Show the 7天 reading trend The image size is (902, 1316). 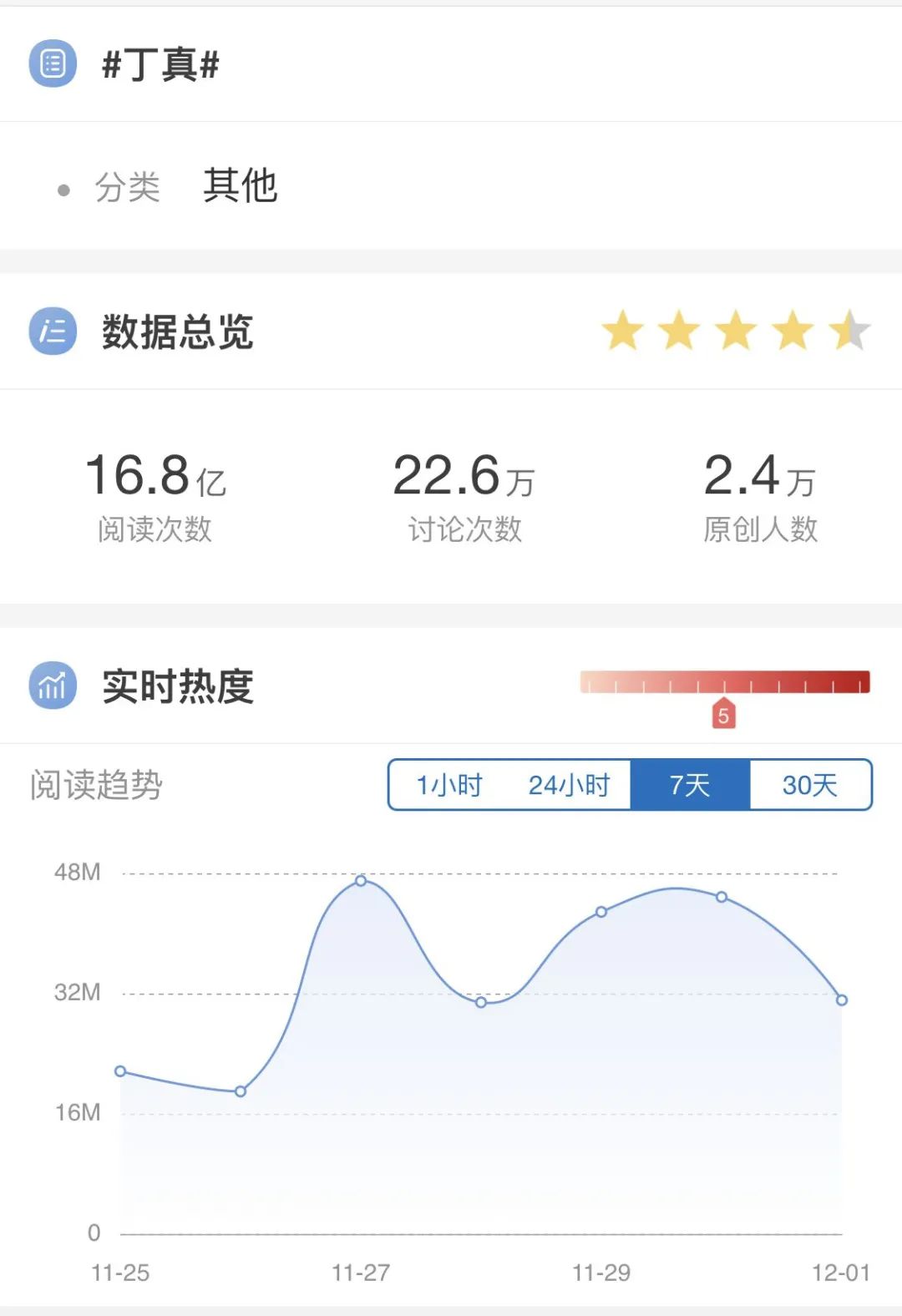(x=690, y=785)
